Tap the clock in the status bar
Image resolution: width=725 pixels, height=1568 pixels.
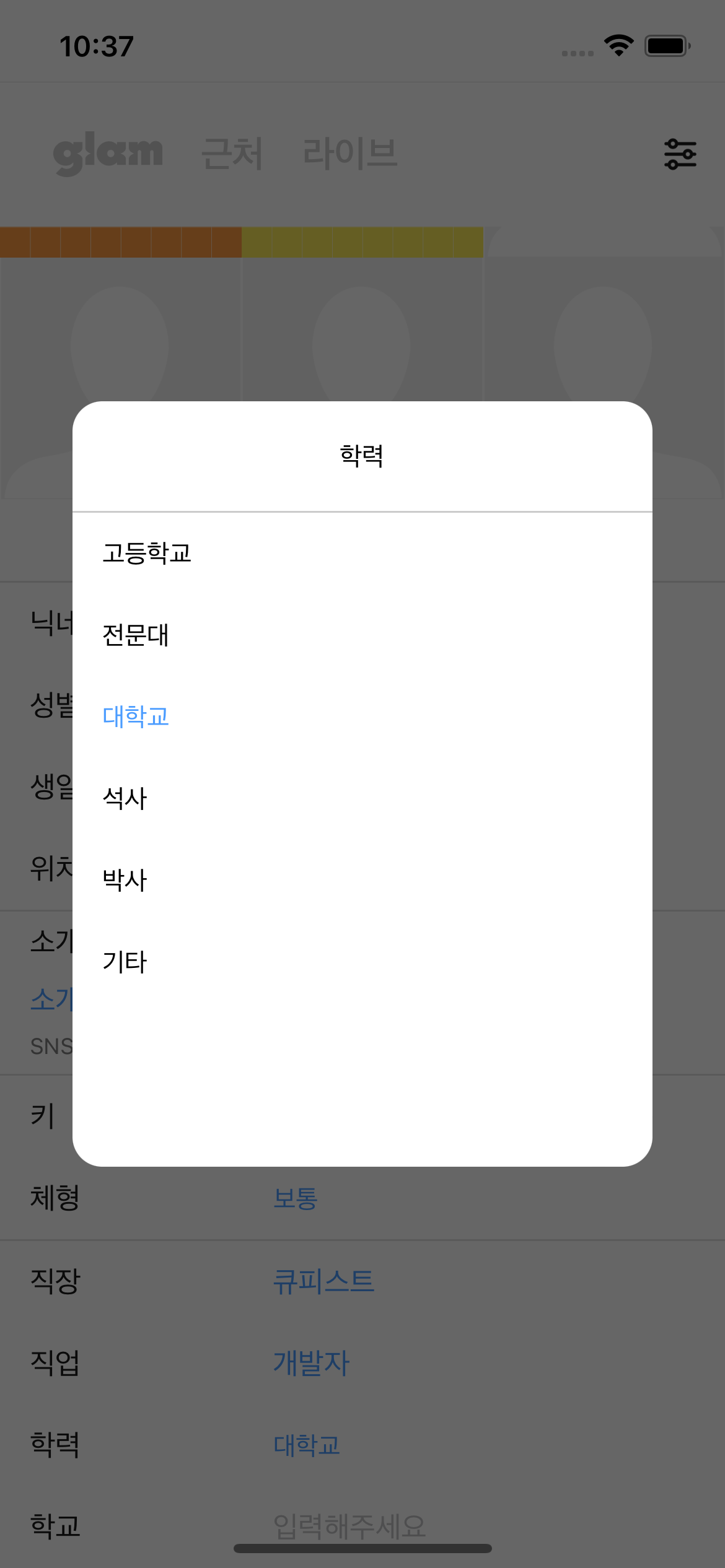[97, 45]
